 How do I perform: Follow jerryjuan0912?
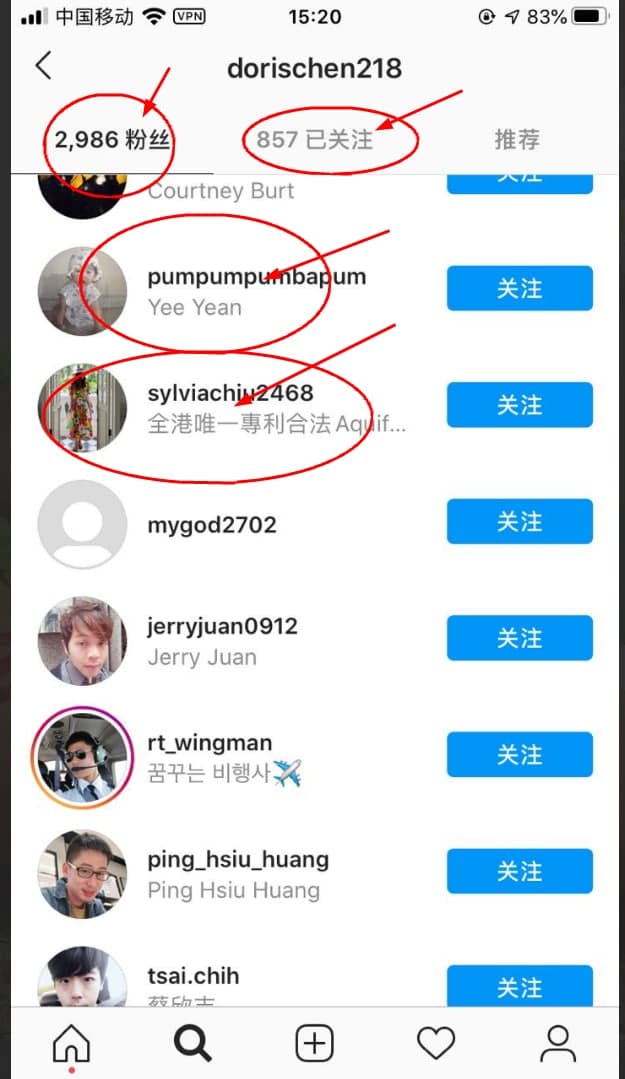519,638
